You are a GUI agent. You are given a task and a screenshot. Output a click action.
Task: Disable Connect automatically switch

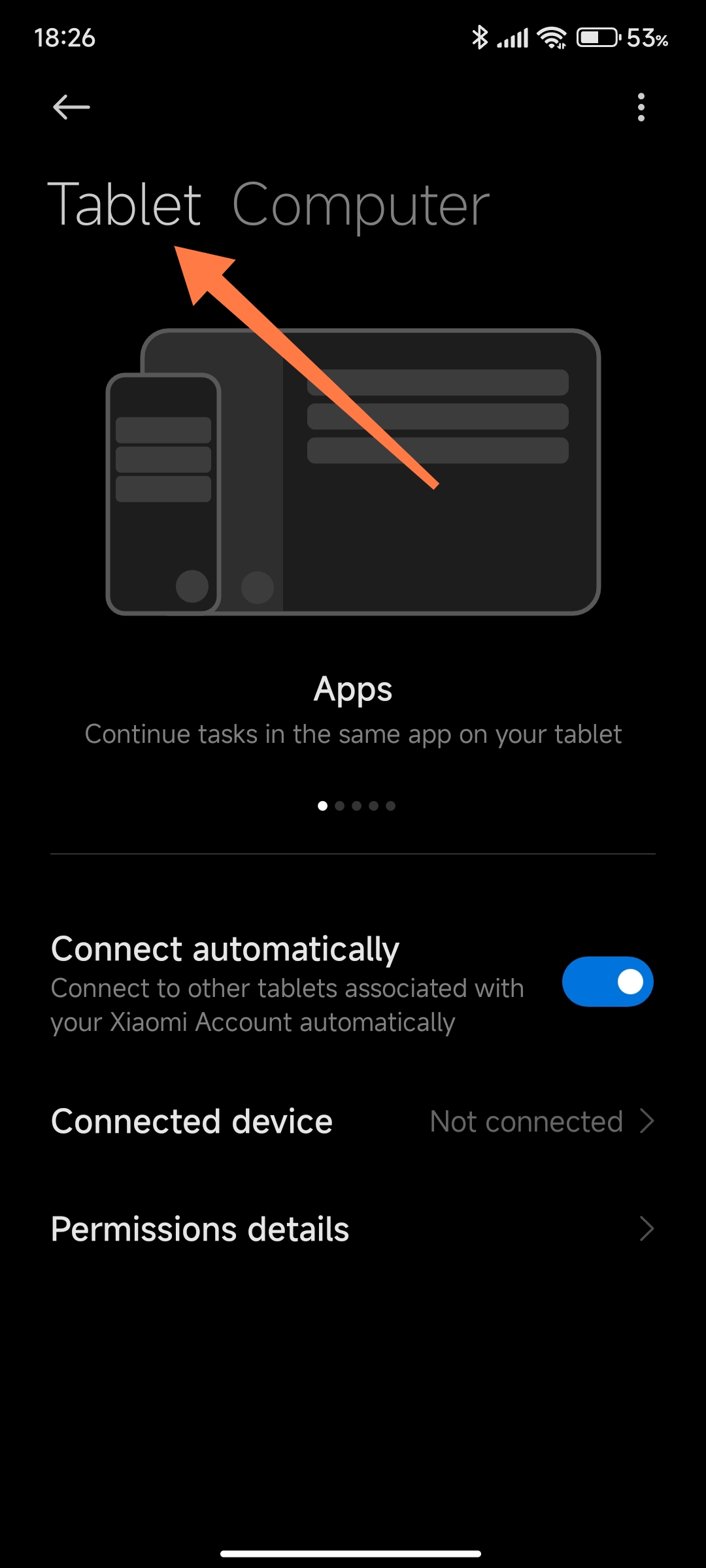(607, 981)
